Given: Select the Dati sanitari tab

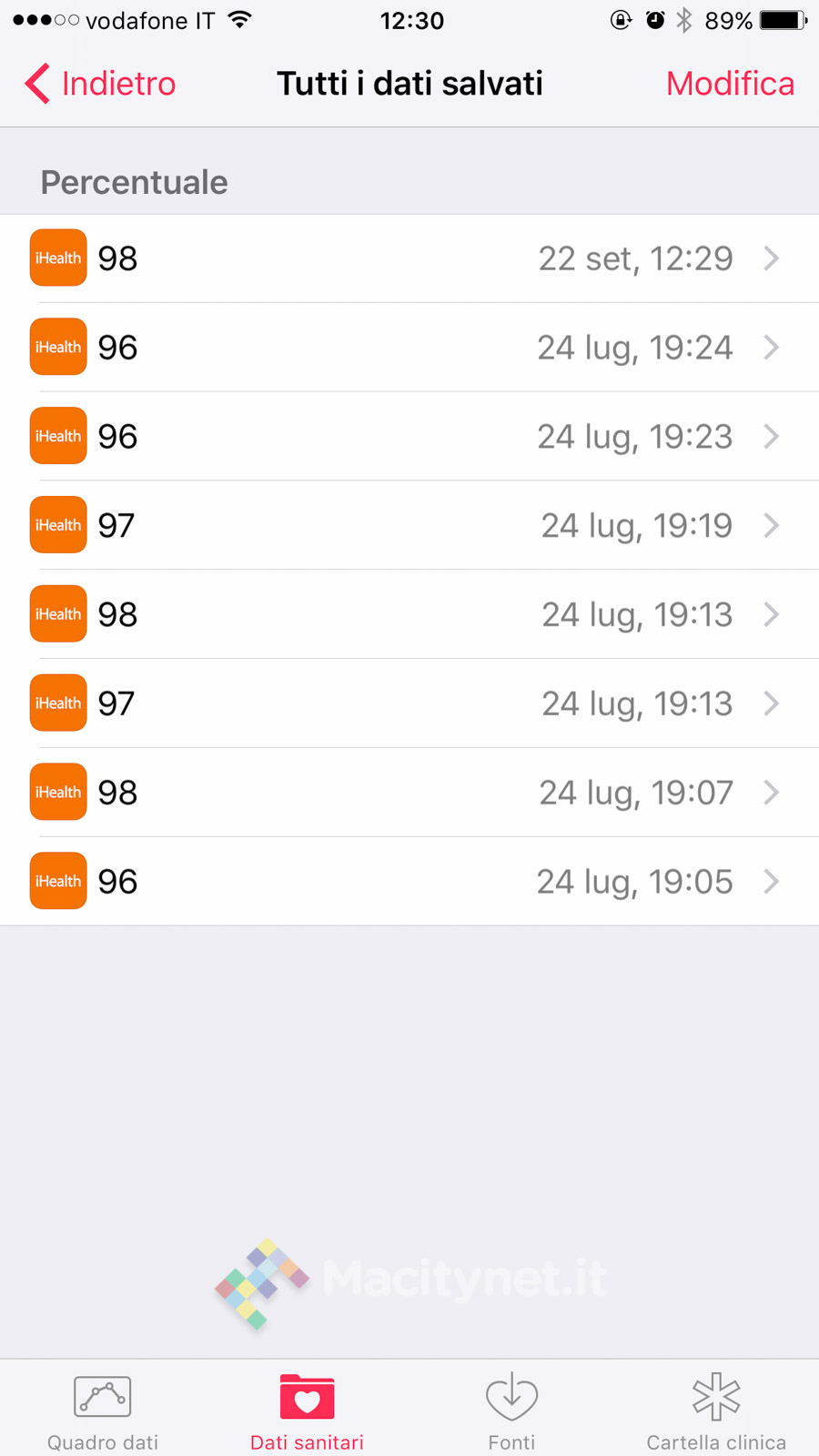Looking at the screenshot, I should coord(307,1410).
